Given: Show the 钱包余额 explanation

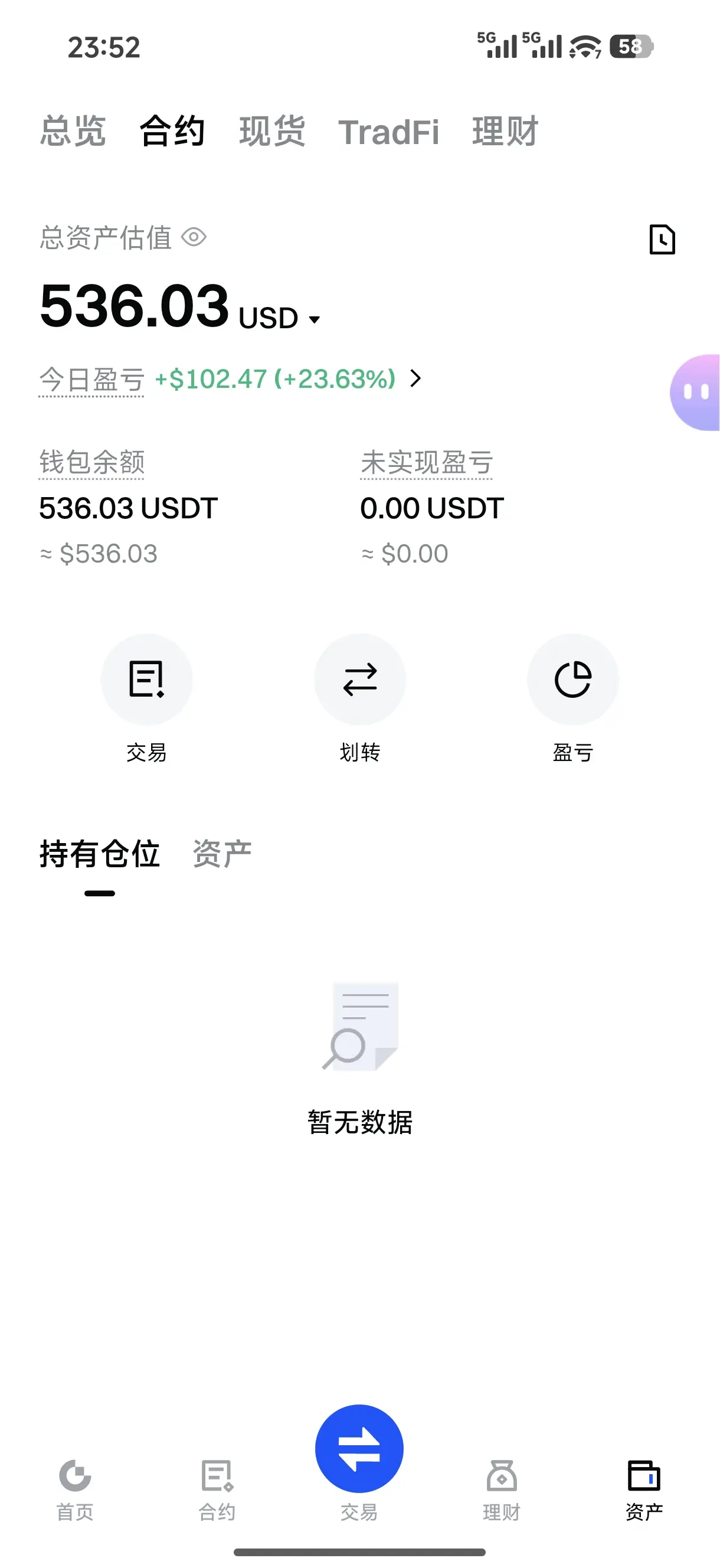Looking at the screenshot, I should click(x=92, y=462).
